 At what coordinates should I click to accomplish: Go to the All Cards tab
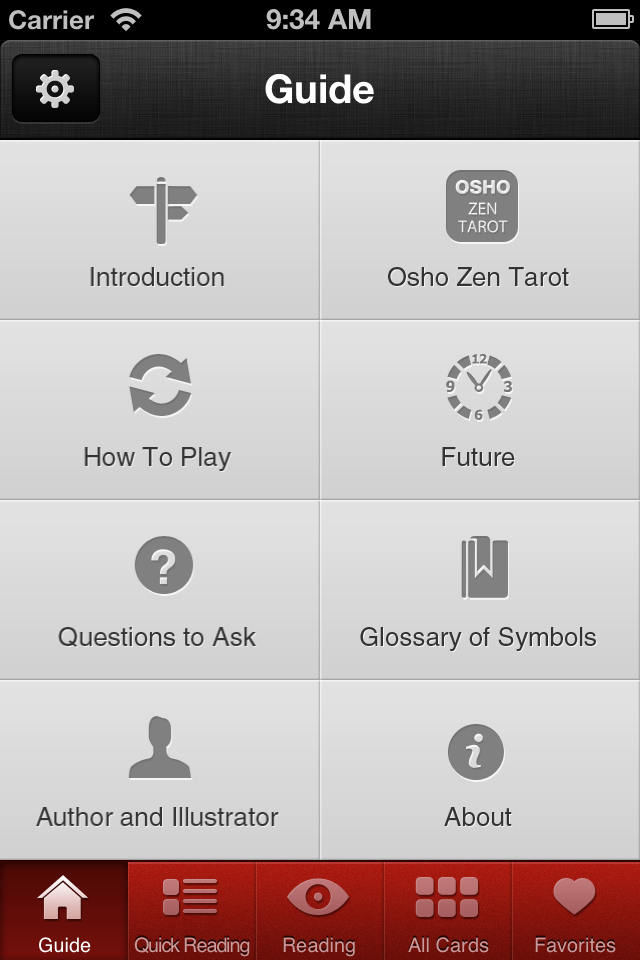click(x=448, y=911)
